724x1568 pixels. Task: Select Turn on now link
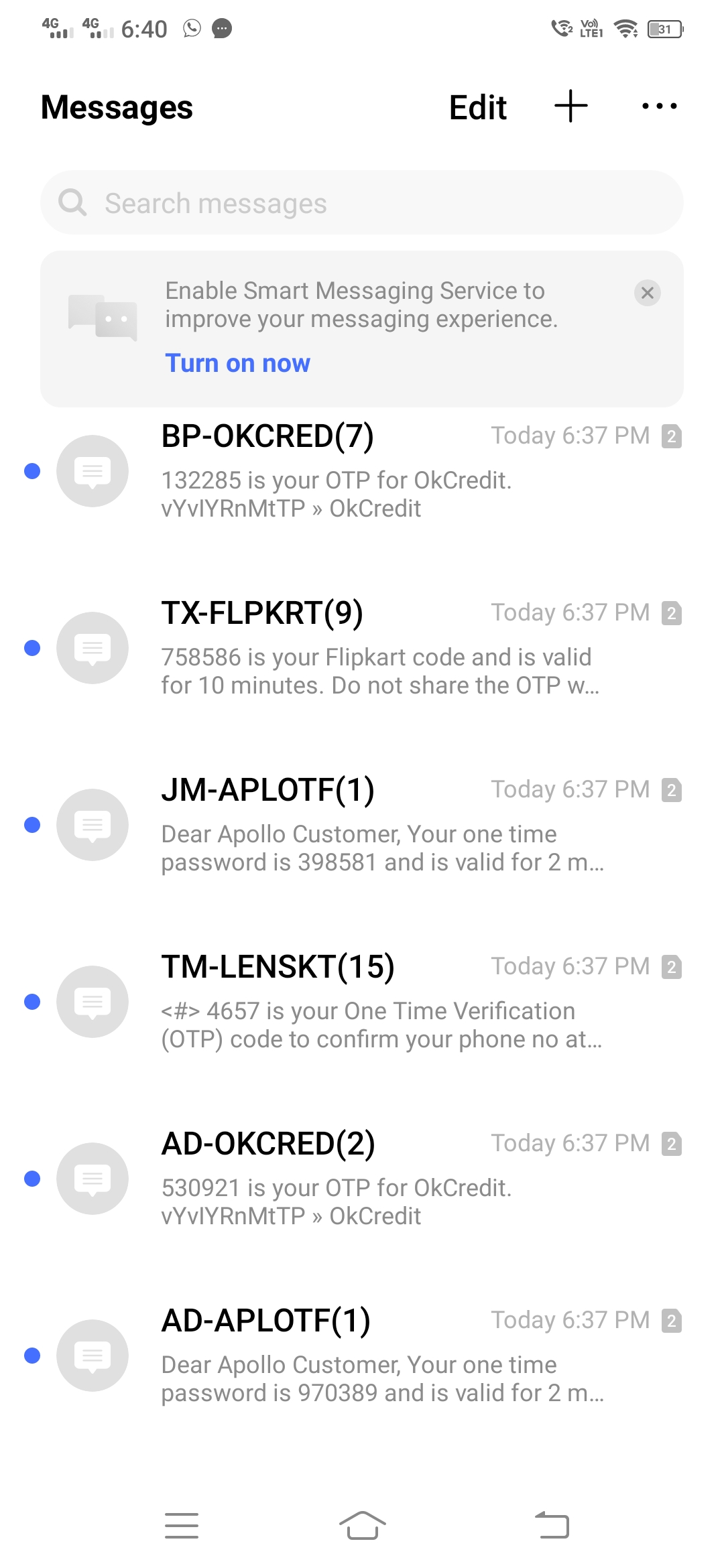(237, 363)
